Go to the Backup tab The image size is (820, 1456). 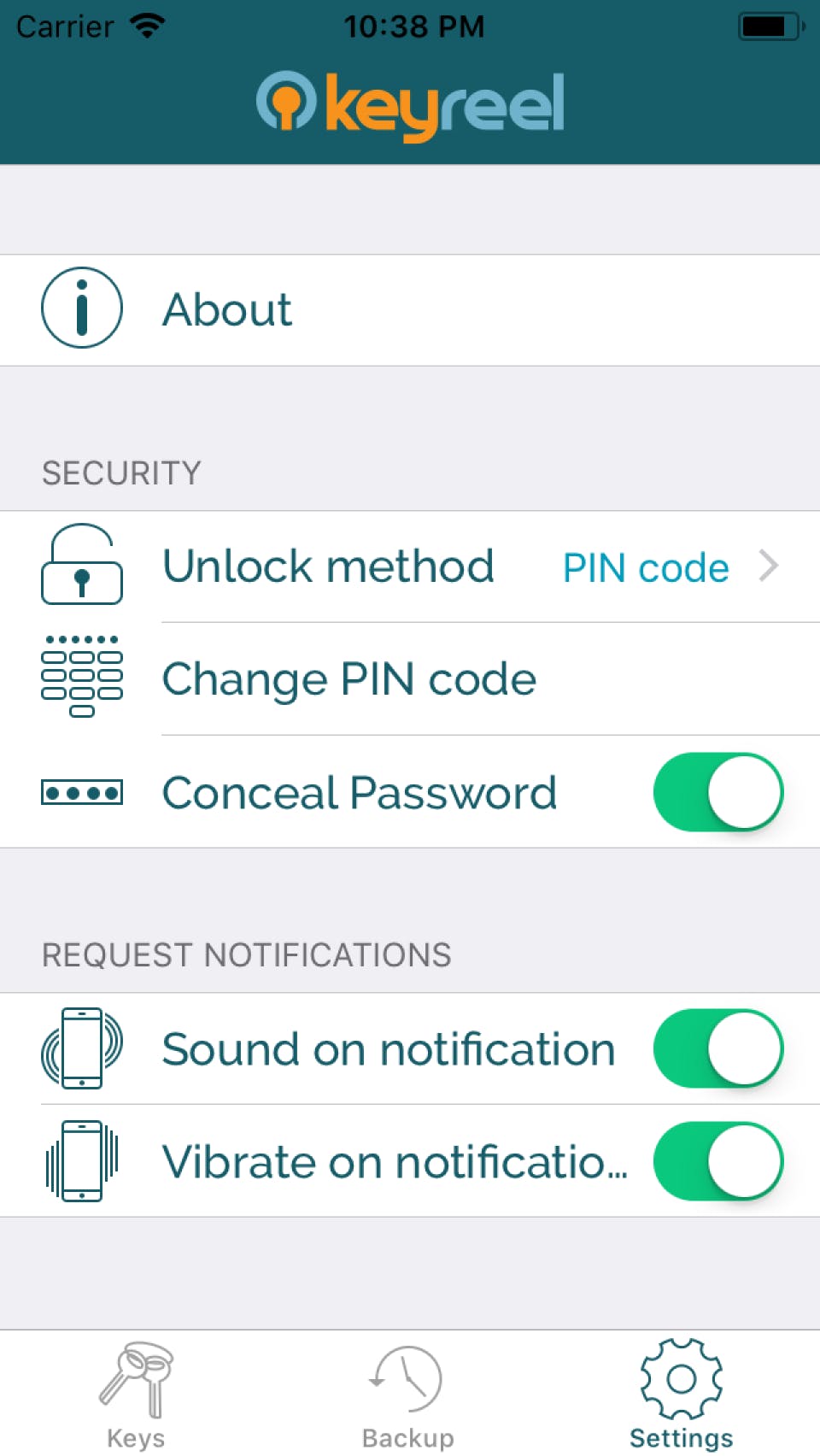tap(408, 1394)
